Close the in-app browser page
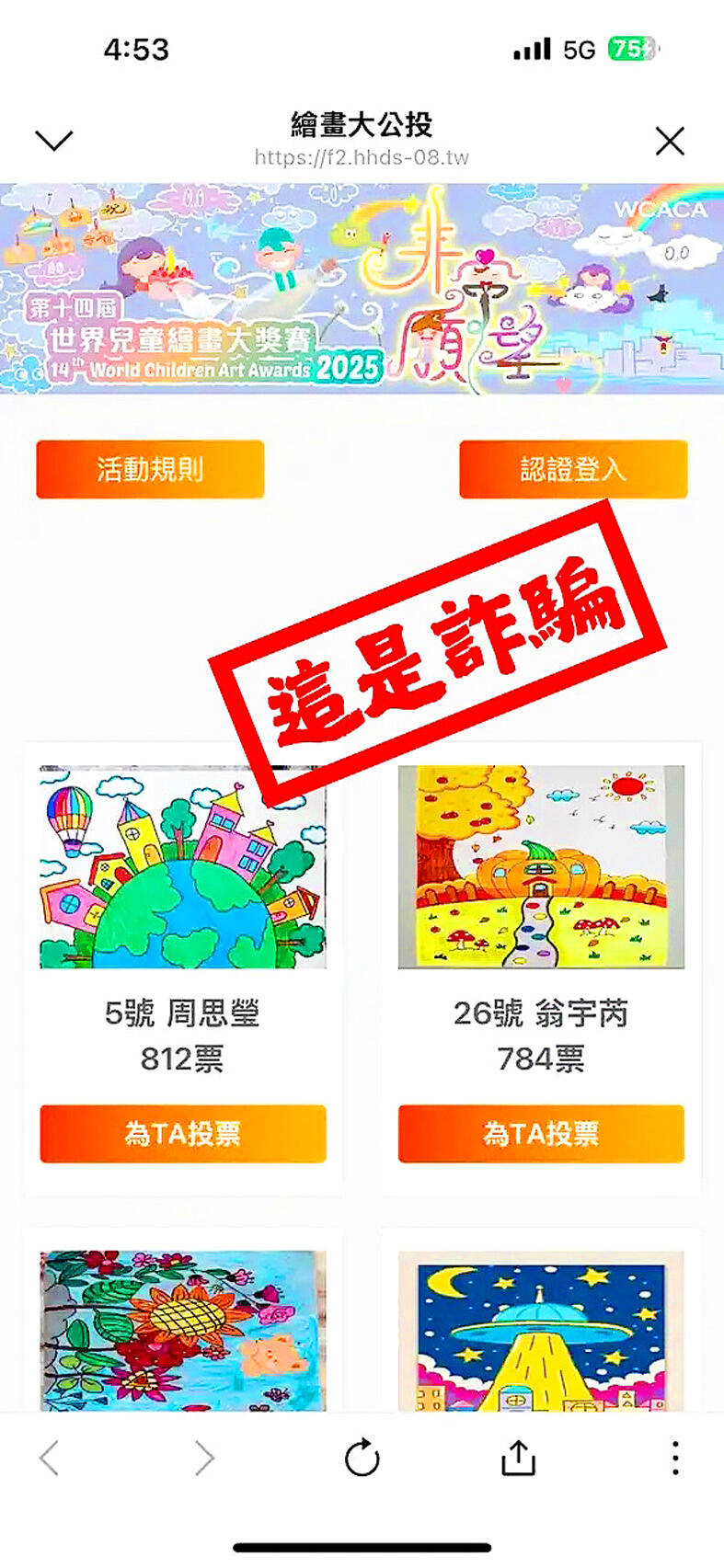 [x=670, y=142]
